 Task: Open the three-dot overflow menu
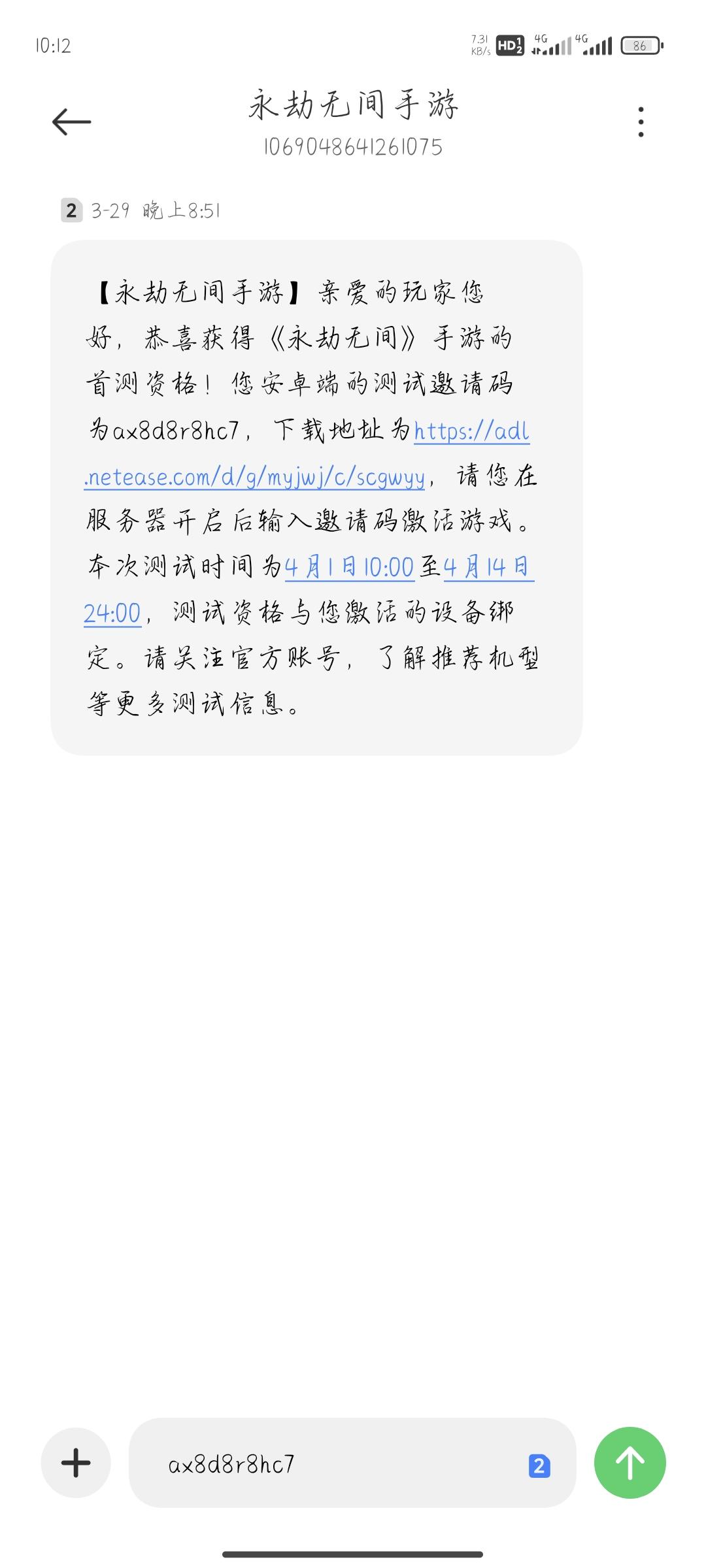(641, 122)
